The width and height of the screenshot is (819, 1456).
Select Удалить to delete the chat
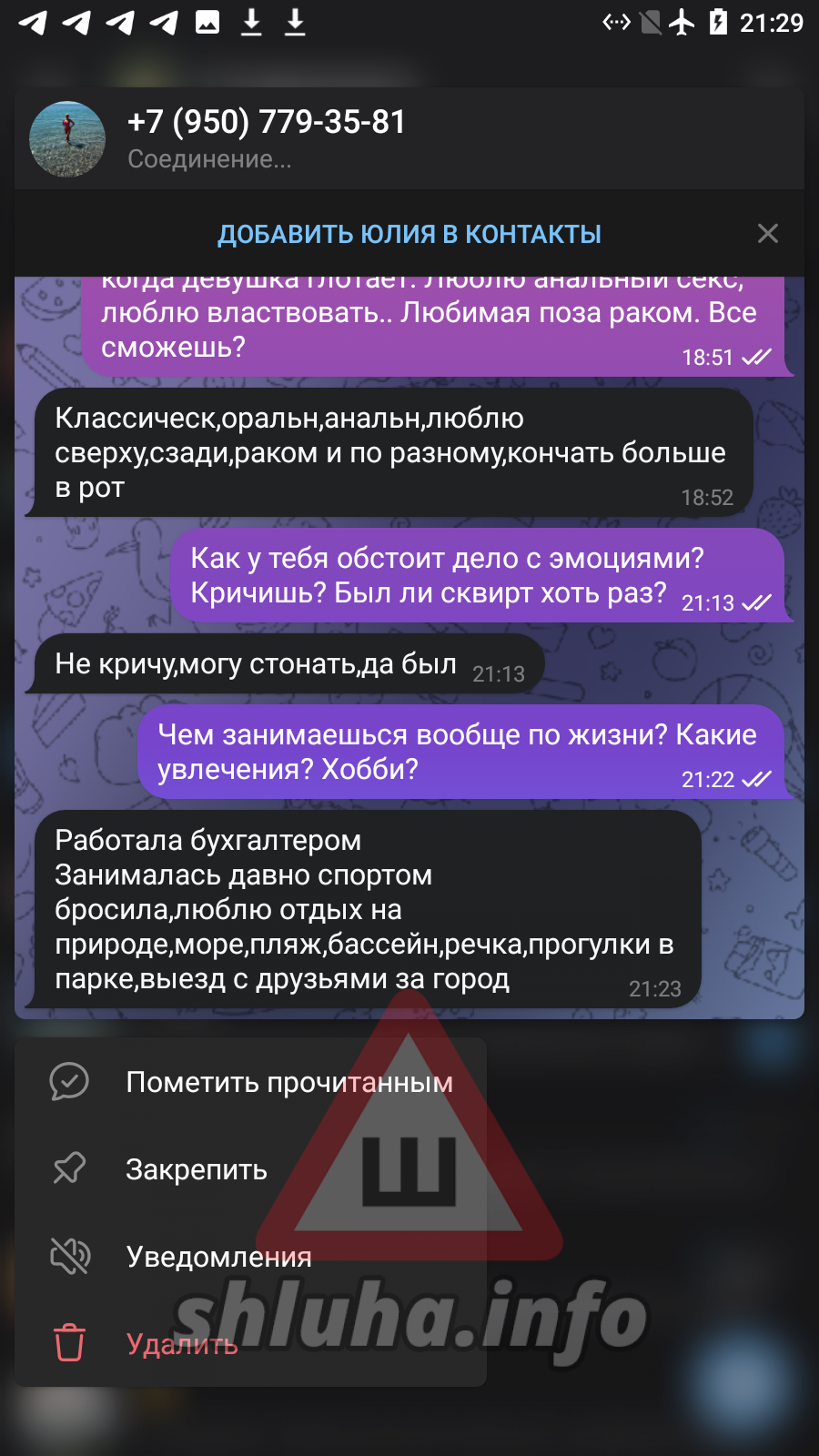pos(182,1343)
